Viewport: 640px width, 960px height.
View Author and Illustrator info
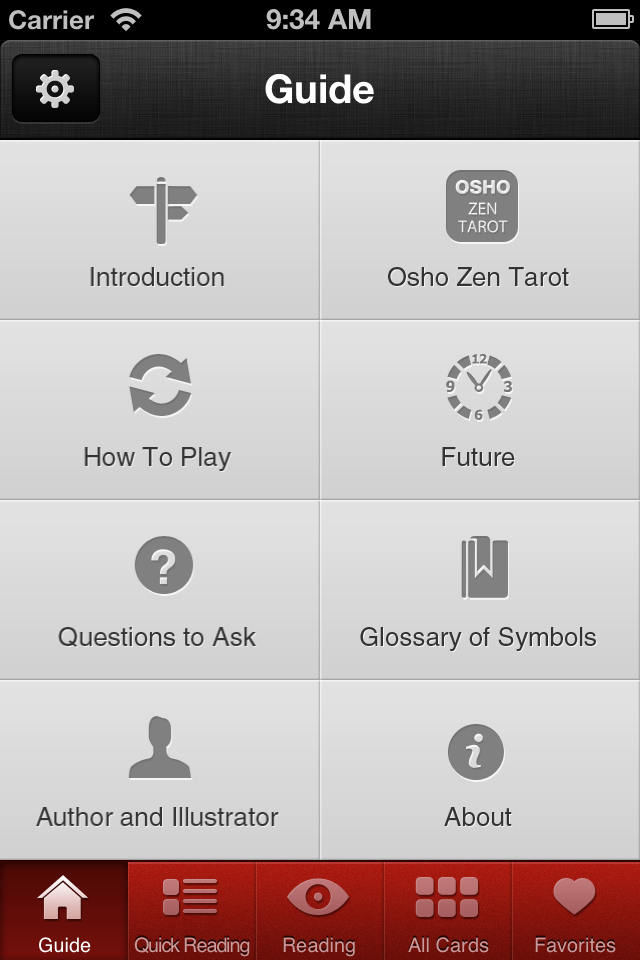[x=159, y=770]
